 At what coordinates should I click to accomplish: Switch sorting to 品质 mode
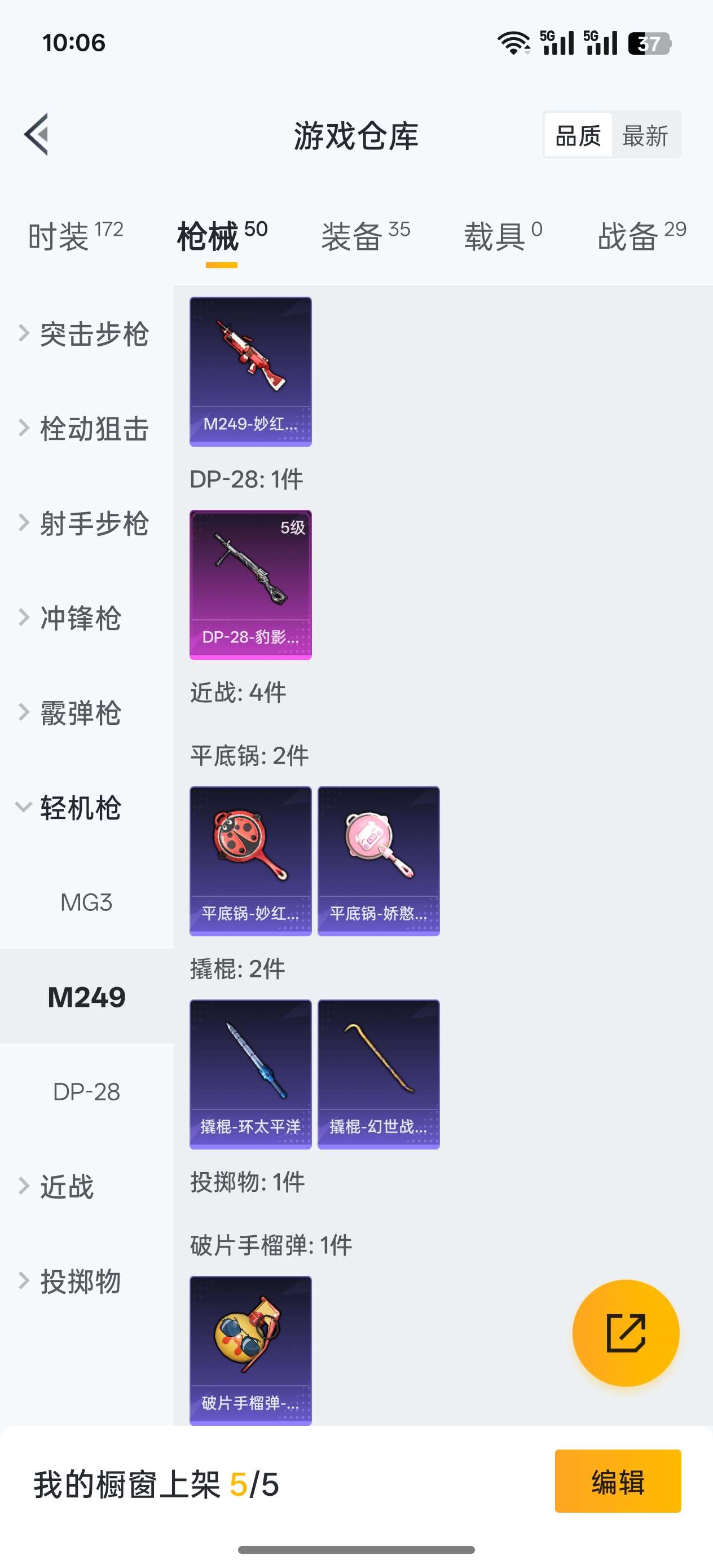pyautogui.click(x=578, y=135)
